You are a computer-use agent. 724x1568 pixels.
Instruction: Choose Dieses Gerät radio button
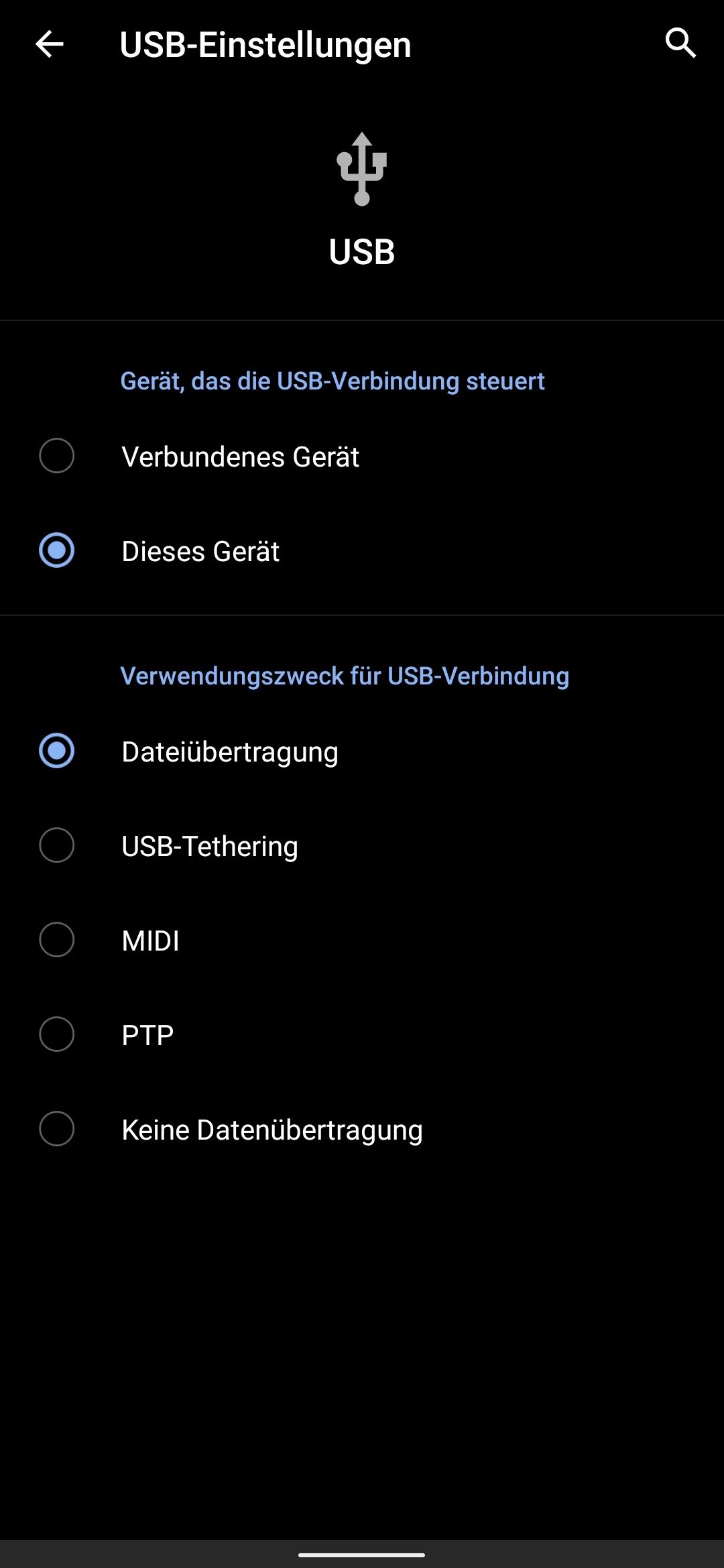pos(57,550)
